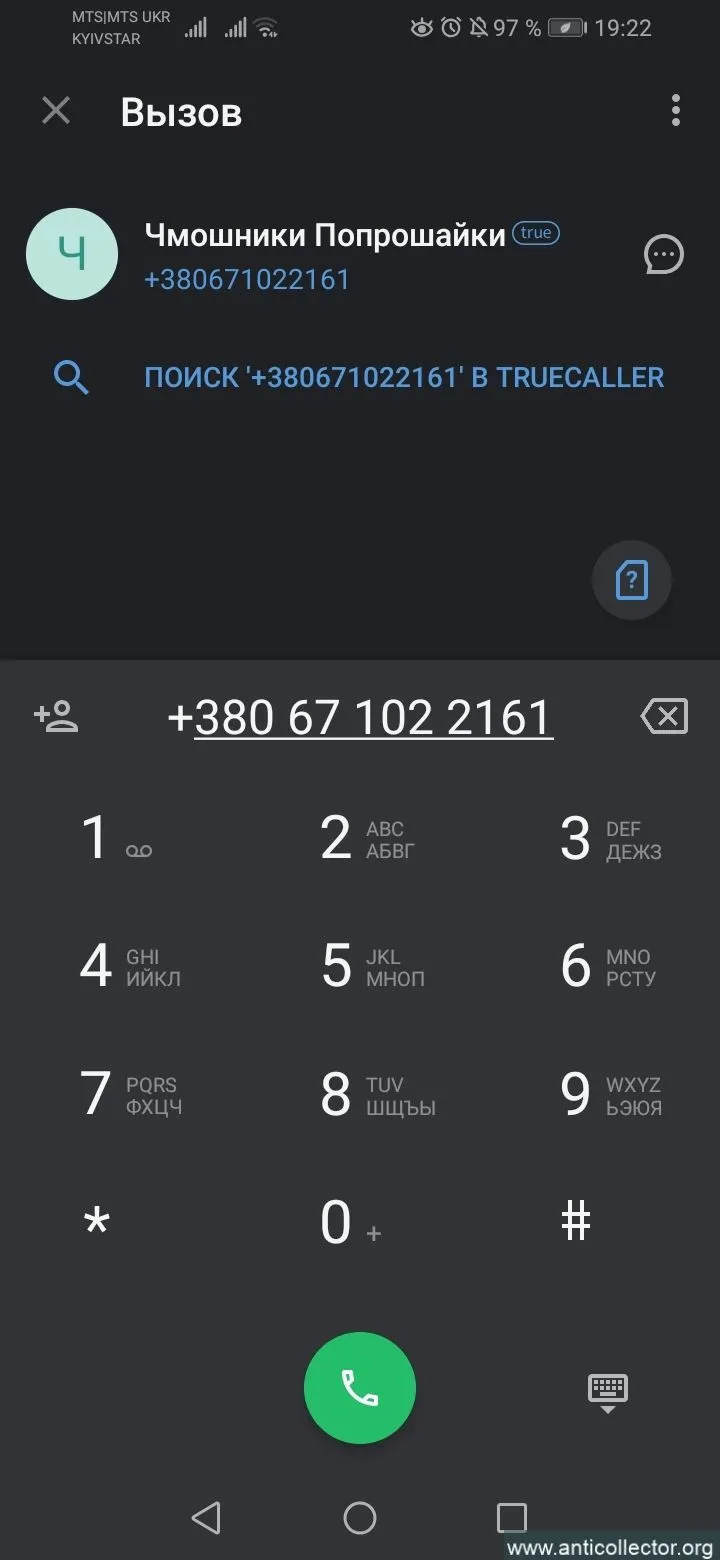Image resolution: width=720 pixels, height=1560 pixels.
Task: Close the Вызов dialer screen
Action: tap(56, 111)
